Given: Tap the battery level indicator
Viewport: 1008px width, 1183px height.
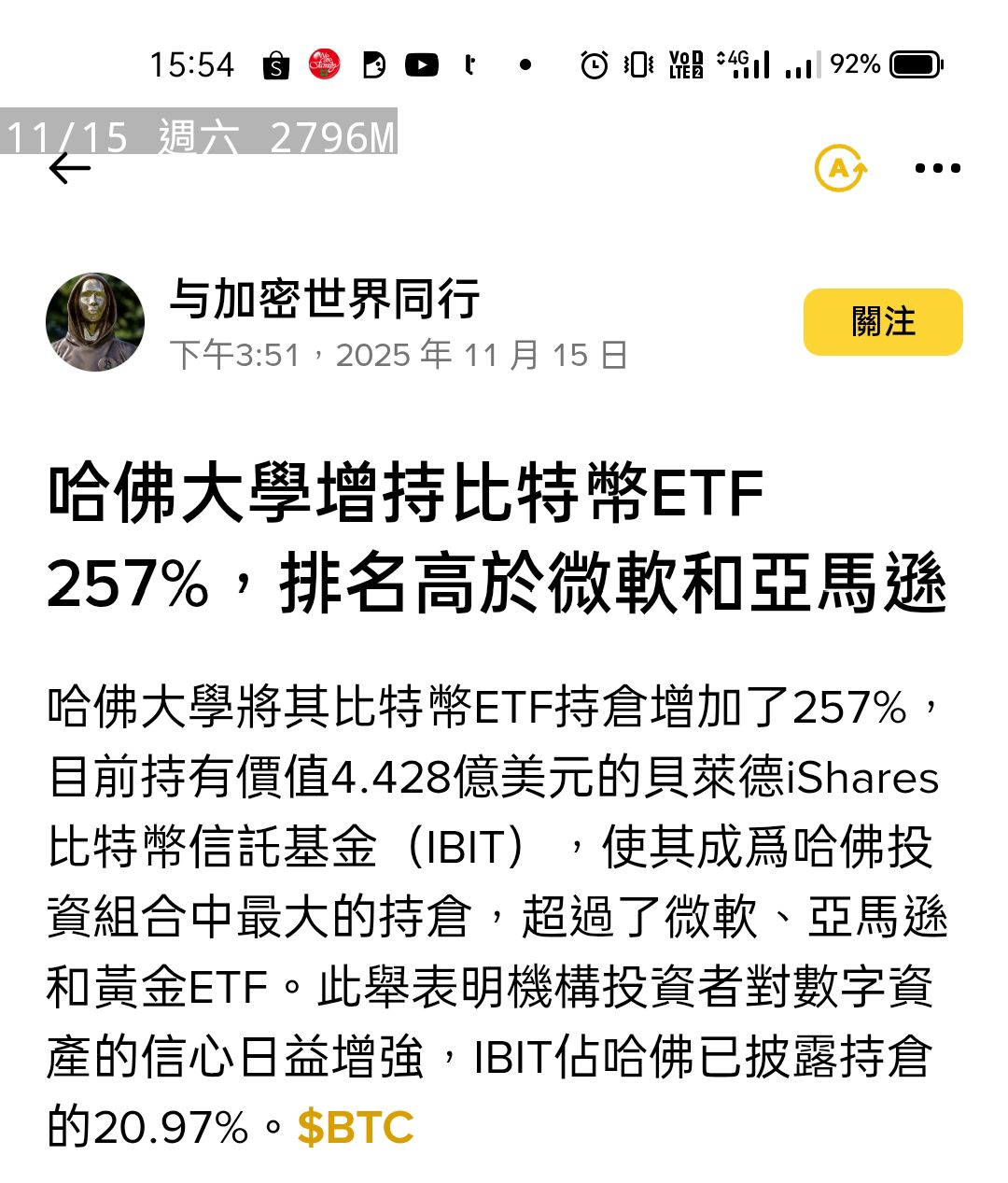Looking at the screenshot, I should point(915,64).
